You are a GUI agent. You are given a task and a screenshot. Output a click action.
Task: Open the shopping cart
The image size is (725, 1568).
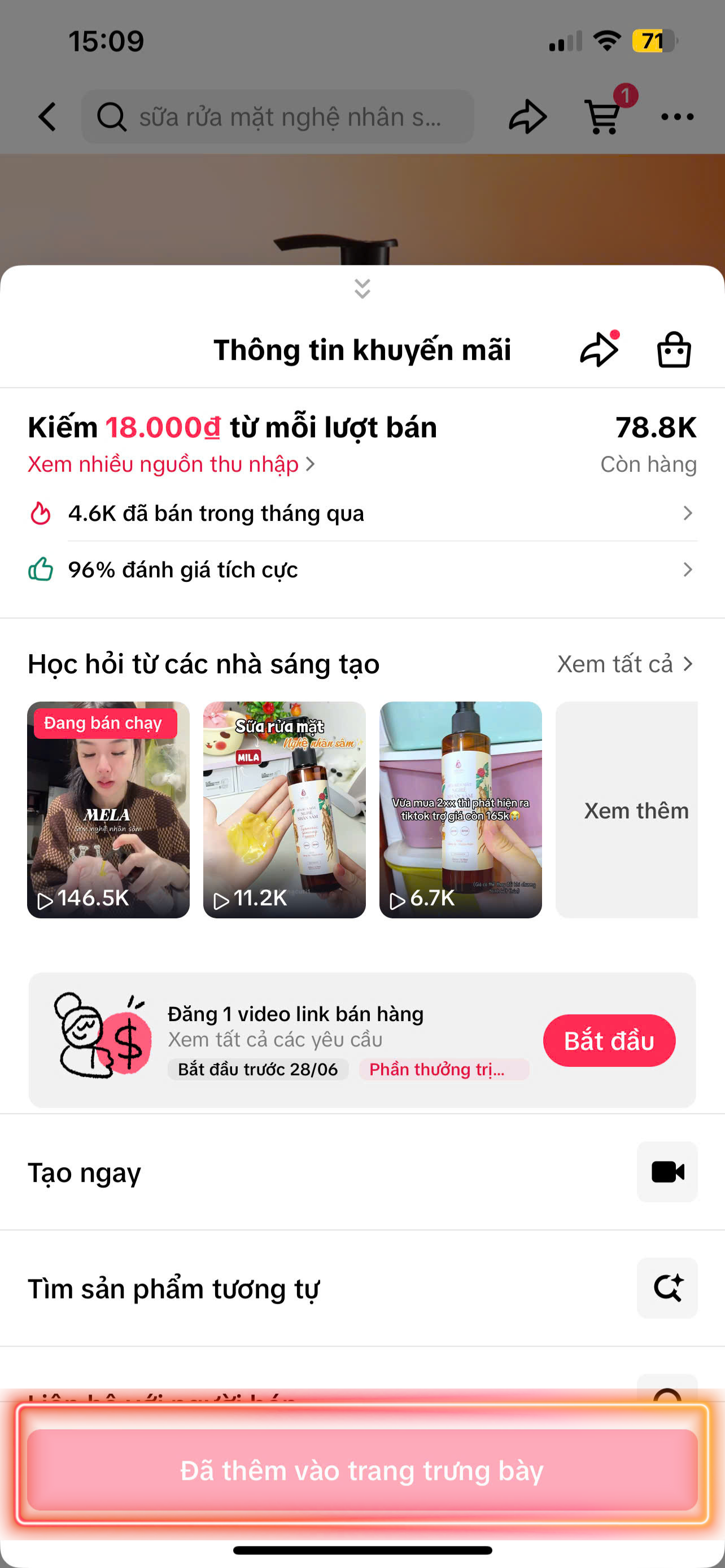[x=602, y=116]
